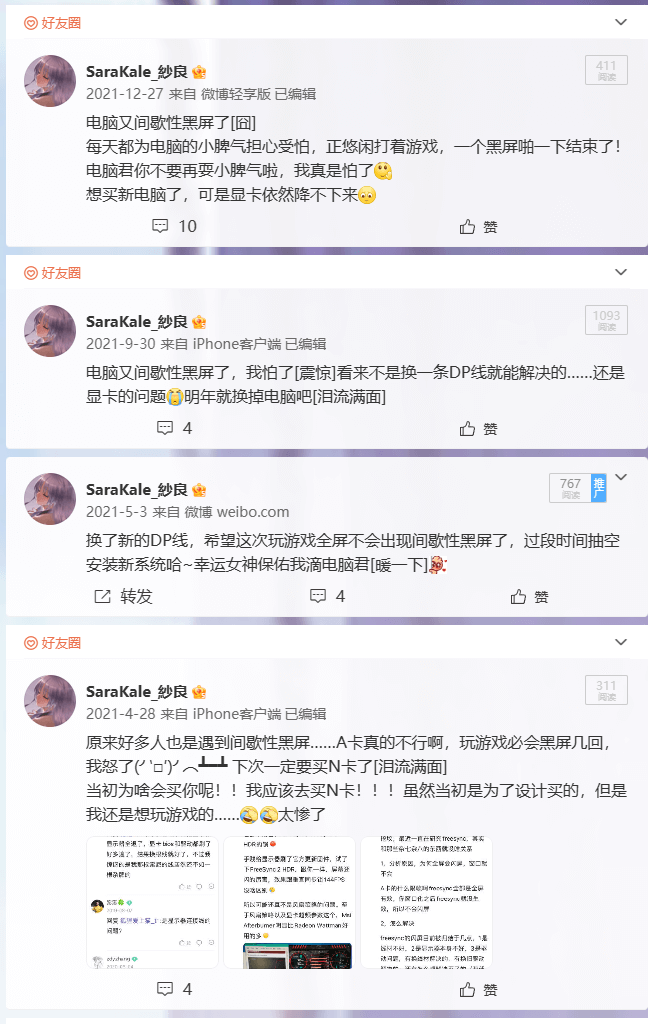Image resolution: width=648 pixels, height=1024 pixels.
Task: Expand the 2021-9-30 post options chevron
Action: coord(621,272)
